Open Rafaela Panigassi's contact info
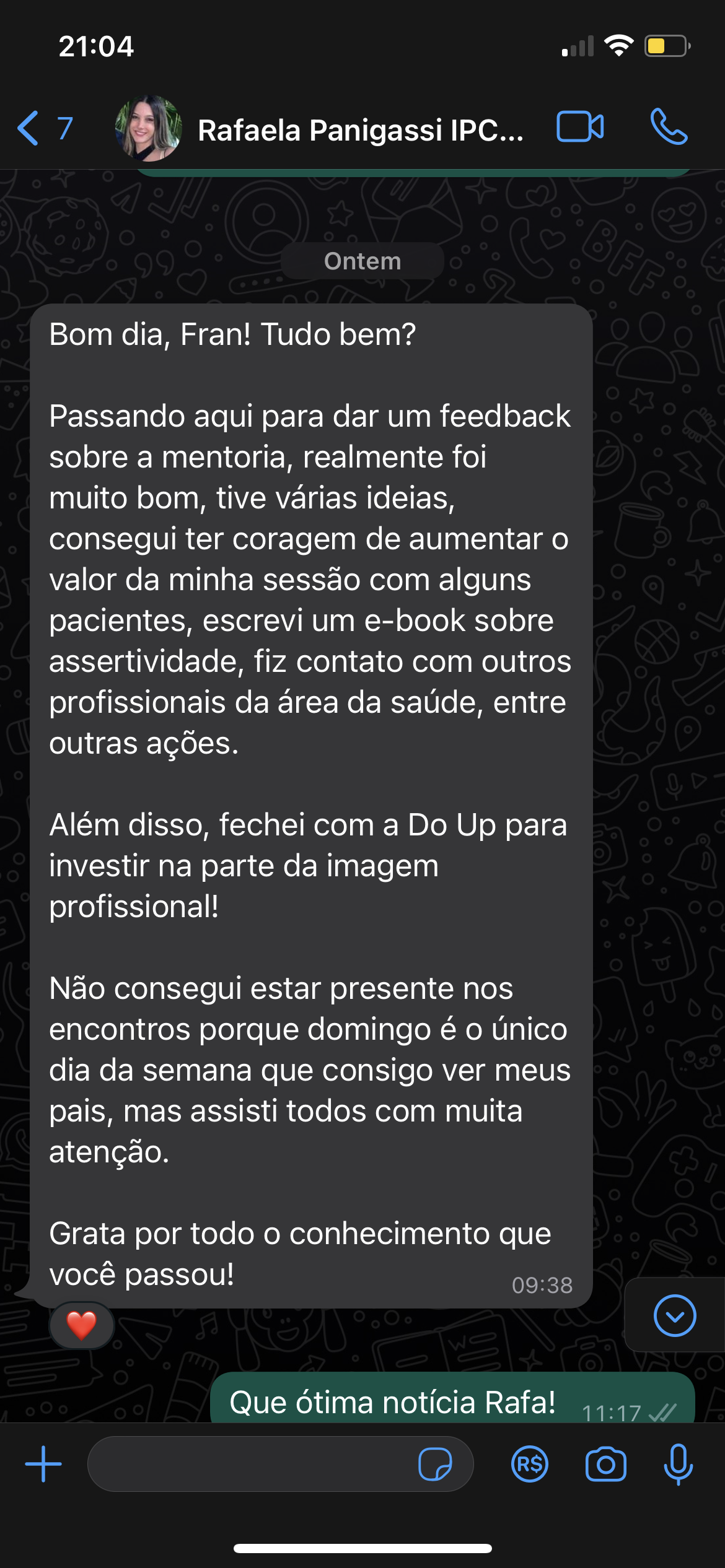The width and height of the screenshot is (725, 1568). [x=361, y=130]
